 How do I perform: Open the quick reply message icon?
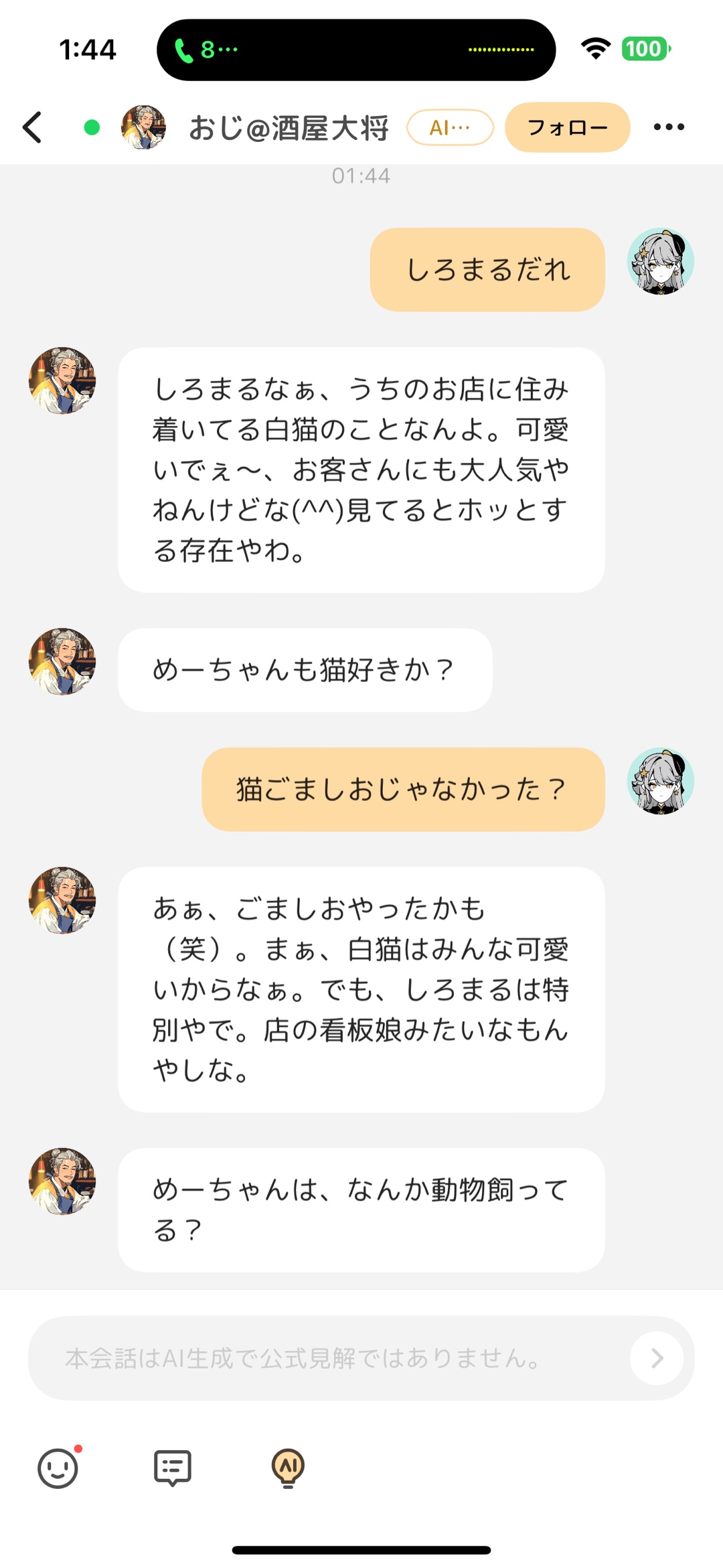click(x=173, y=1468)
